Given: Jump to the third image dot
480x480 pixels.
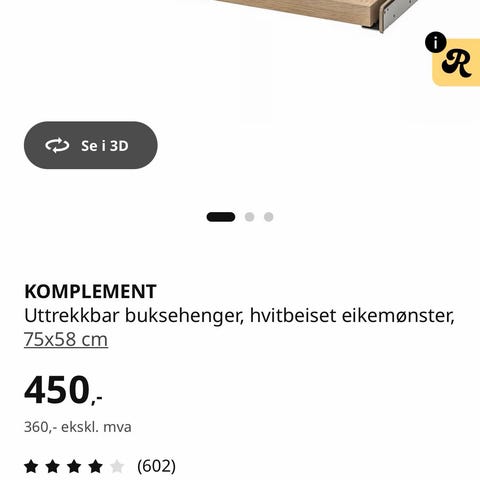Looking at the screenshot, I should (x=269, y=217).
